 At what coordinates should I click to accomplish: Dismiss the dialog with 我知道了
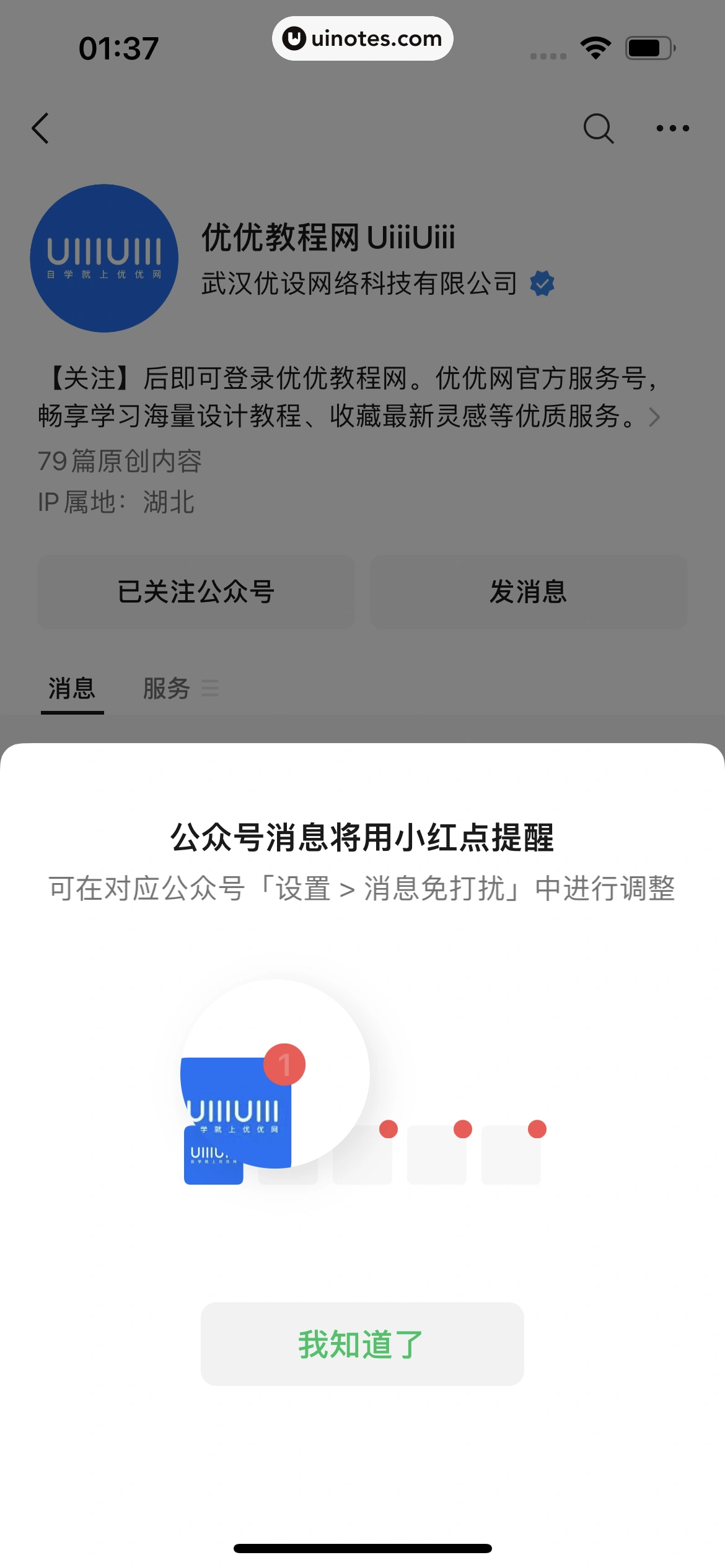click(362, 1344)
